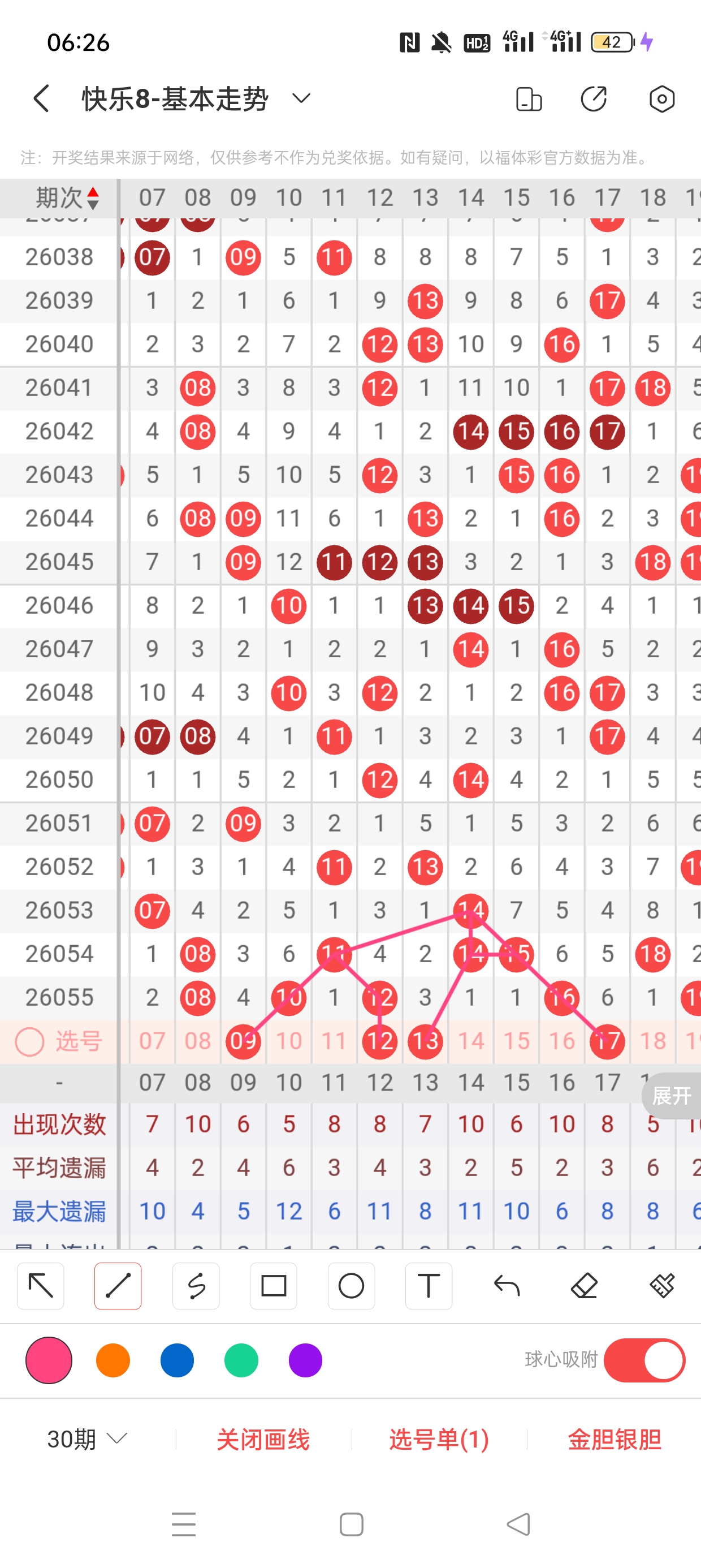Image resolution: width=701 pixels, height=1568 pixels.
Task: Choose the orange line color
Action: click(113, 1360)
